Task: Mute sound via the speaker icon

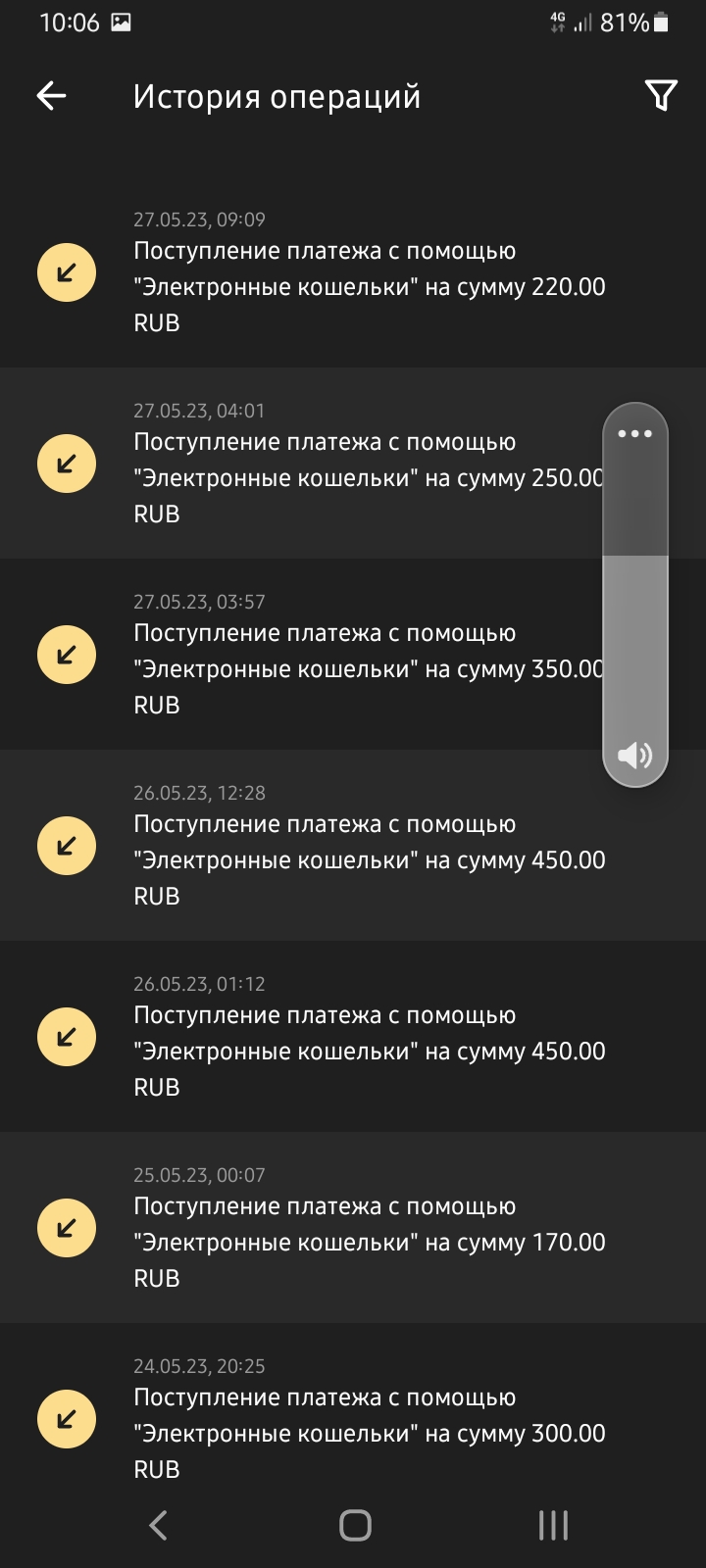Action: pyautogui.click(x=634, y=755)
